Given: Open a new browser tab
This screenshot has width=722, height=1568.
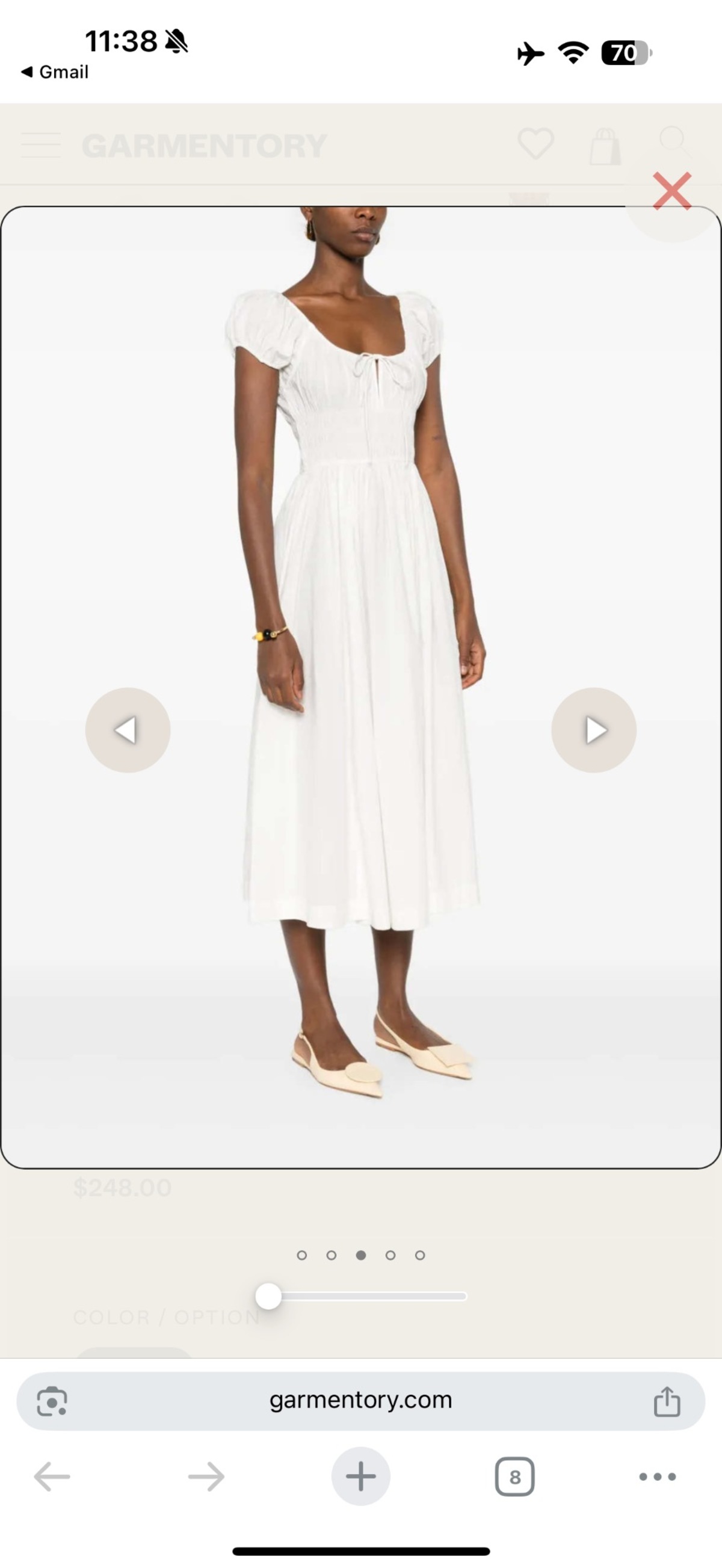Looking at the screenshot, I should click(360, 1477).
